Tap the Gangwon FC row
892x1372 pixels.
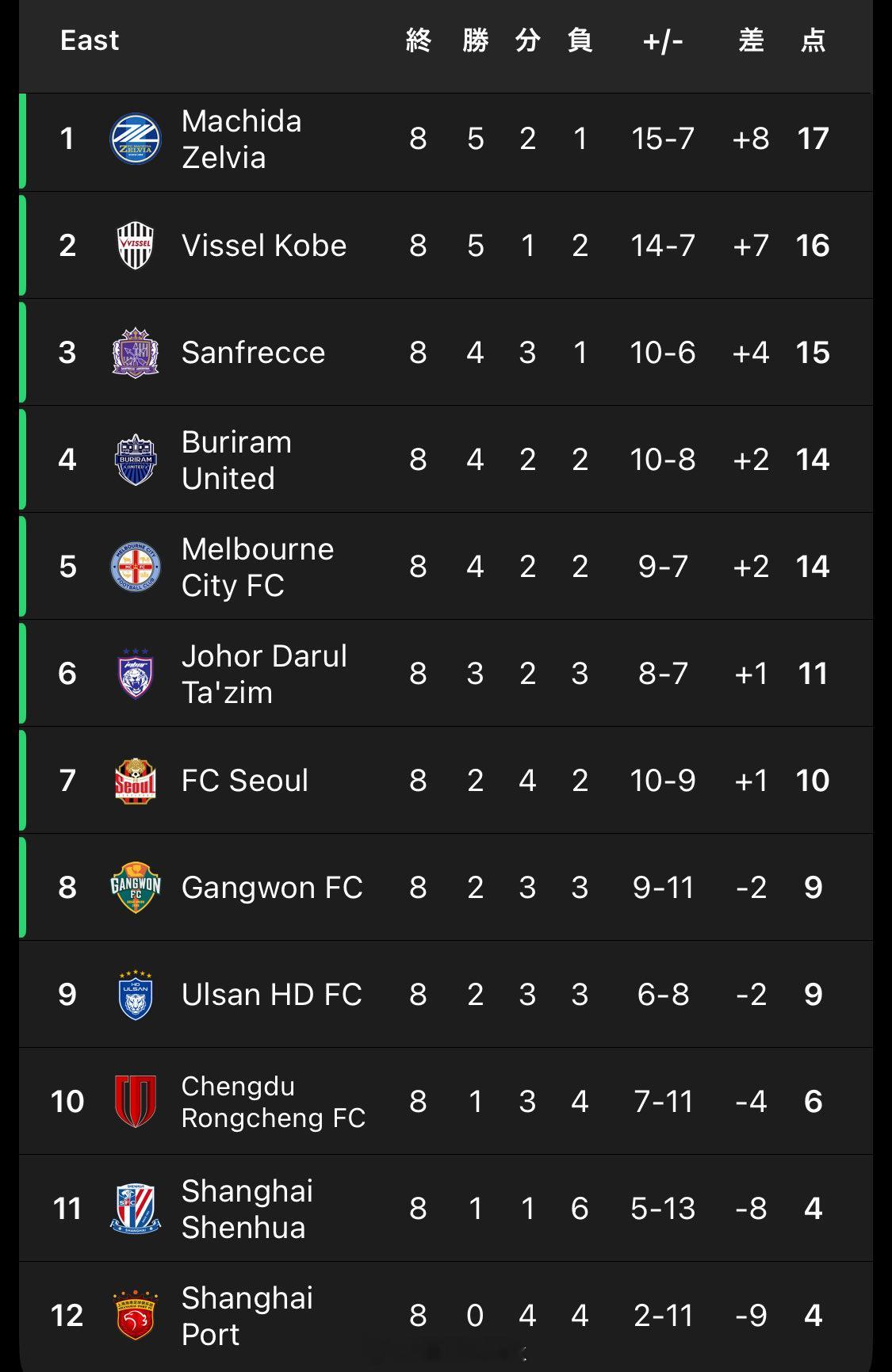pyautogui.click(x=271, y=888)
